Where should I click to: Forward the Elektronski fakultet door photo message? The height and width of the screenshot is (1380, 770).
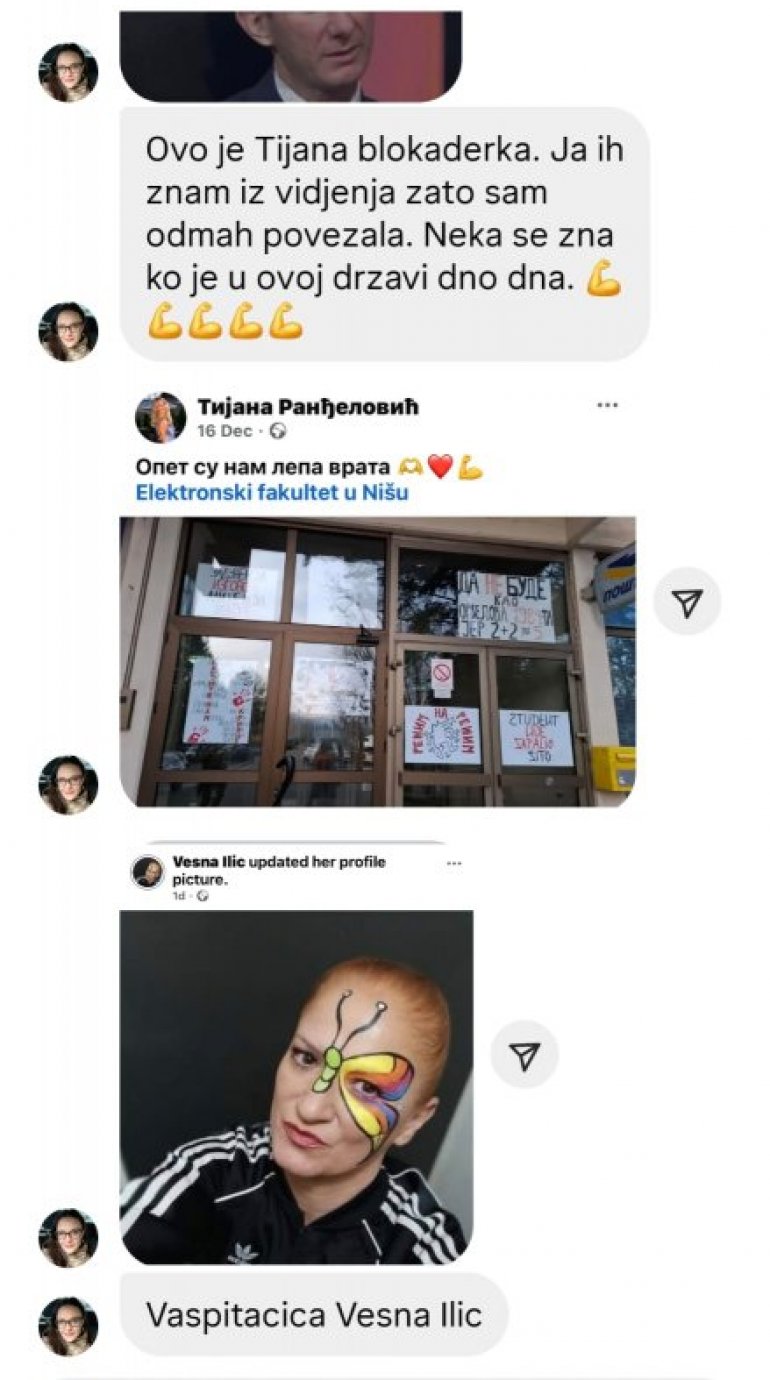(x=687, y=601)
